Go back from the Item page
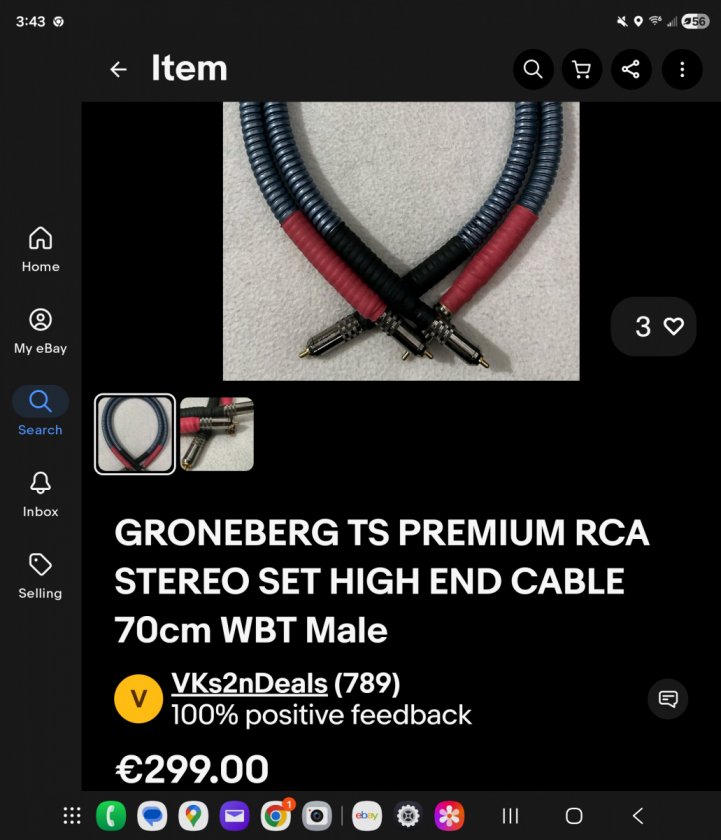Screen dimensions: 721x840 118,69
